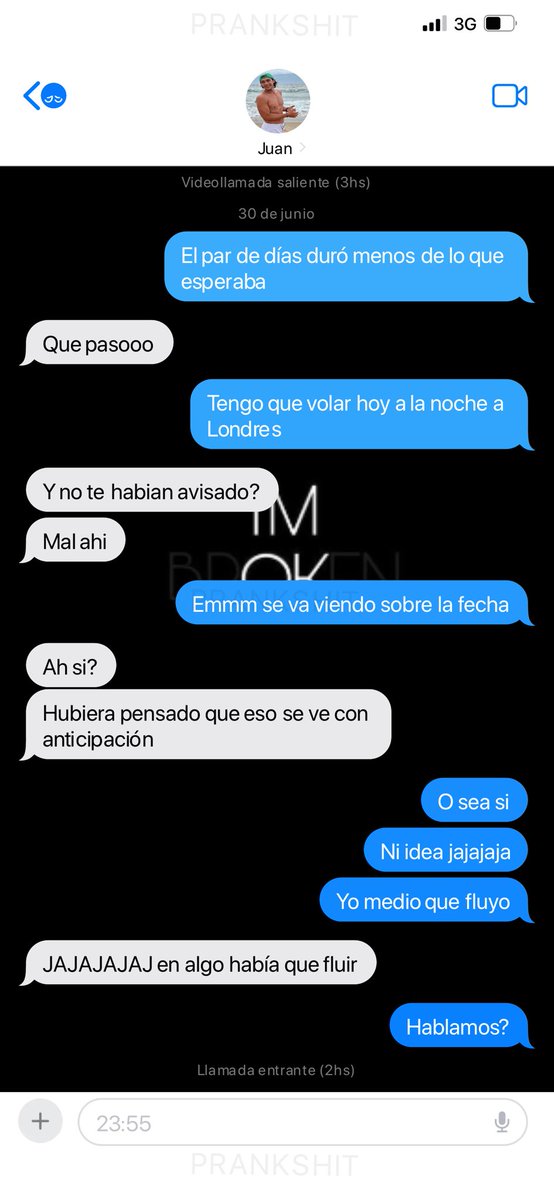554x1200 pixels.
Task: Open the plus attachments menu
Action: (40, 1122)
